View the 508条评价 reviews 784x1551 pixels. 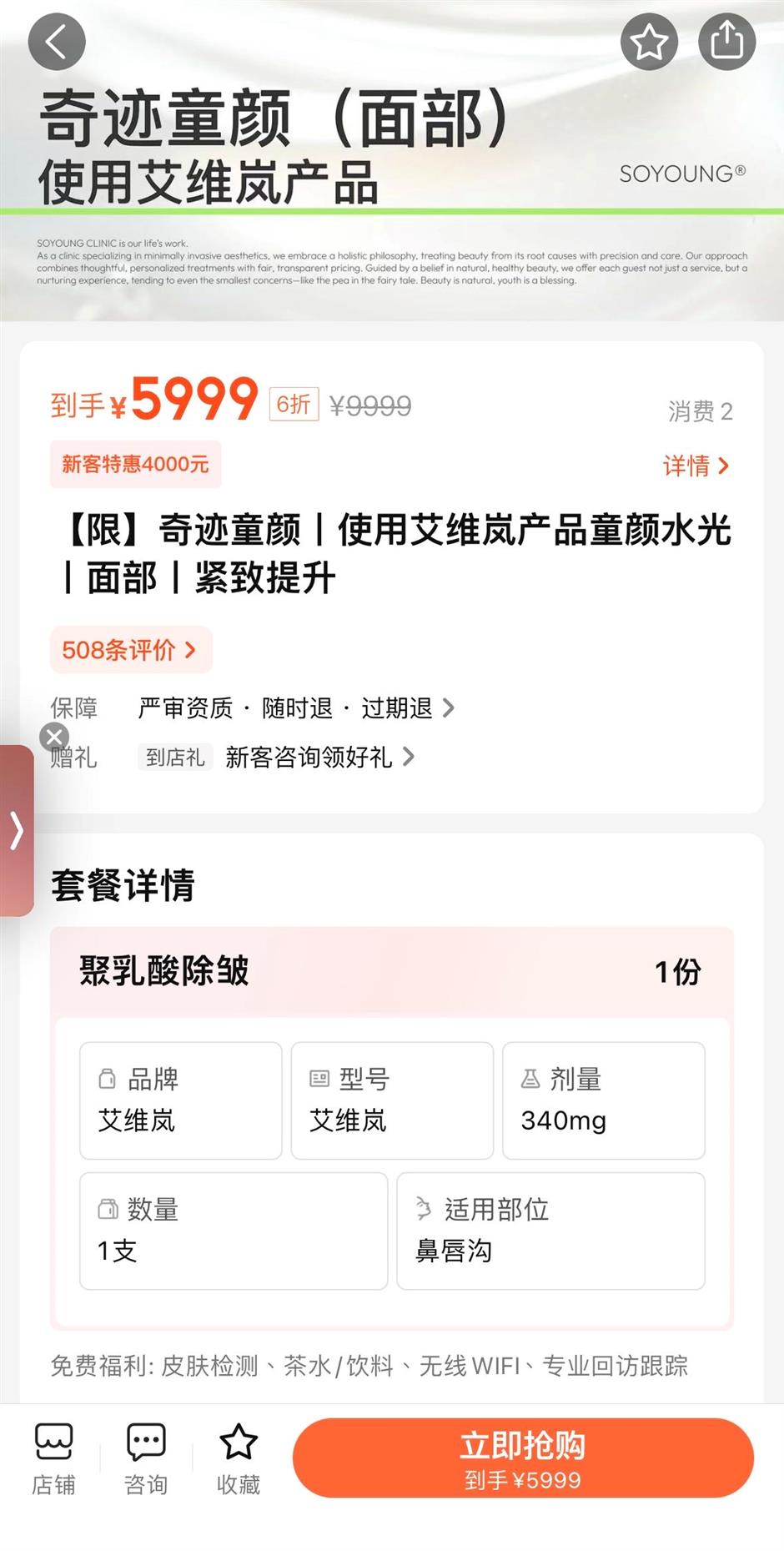130,650
